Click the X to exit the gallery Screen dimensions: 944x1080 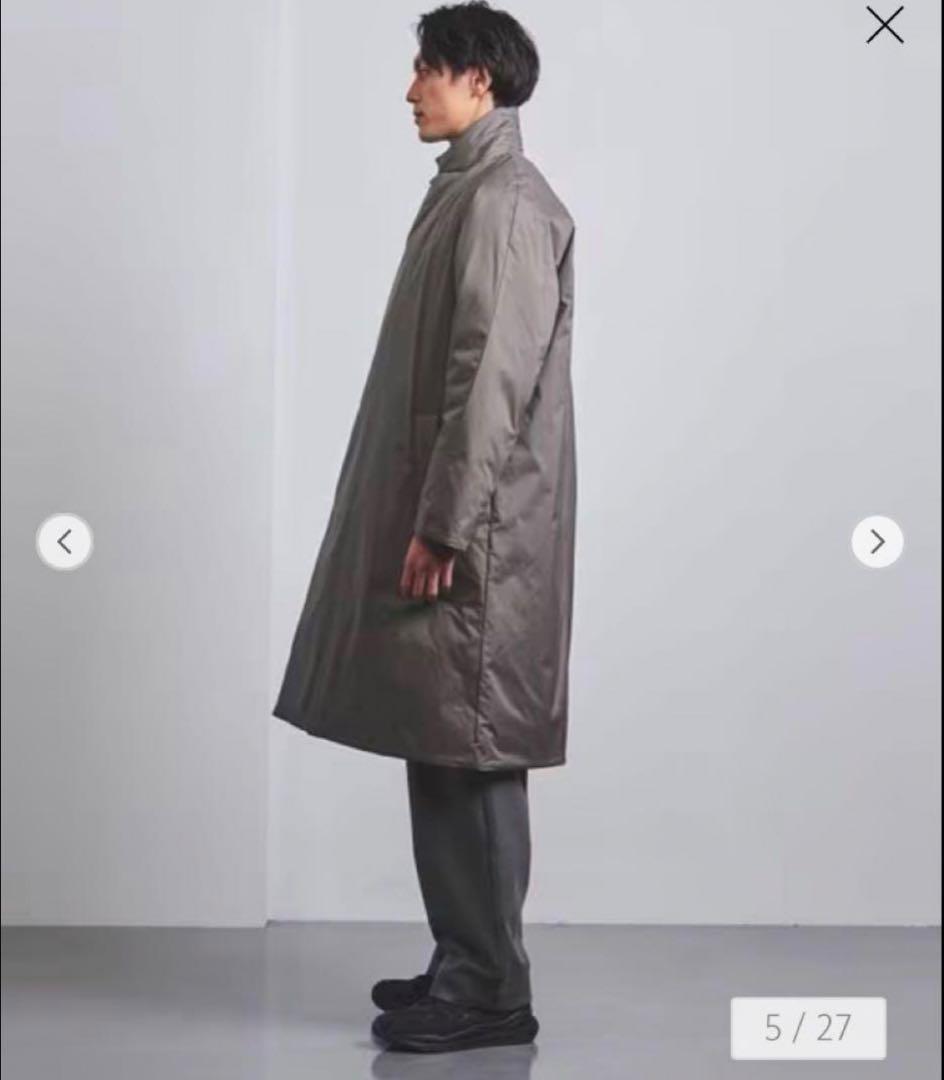point(884,26)
